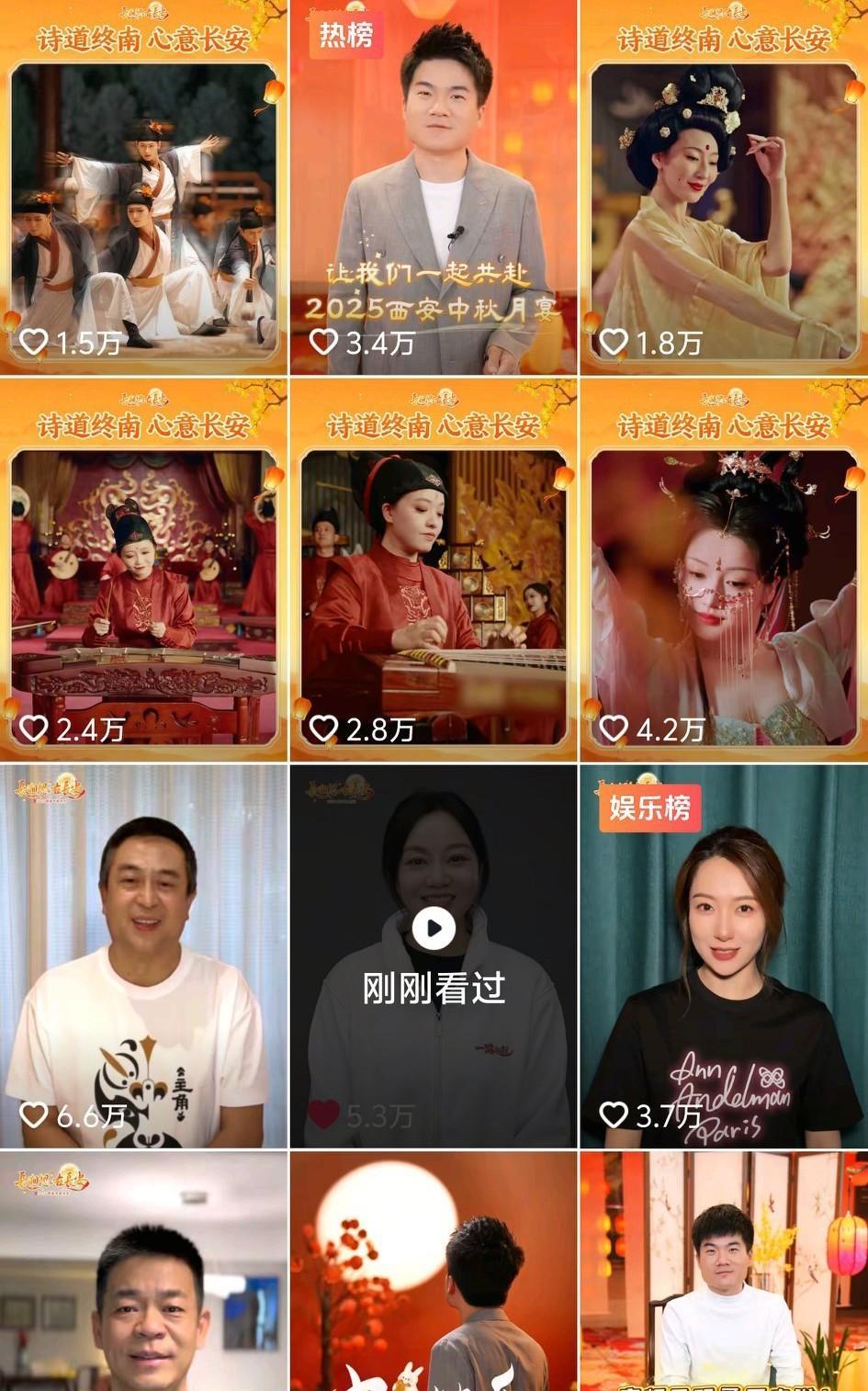
Task: Open the dancers video with 1.5万 likes
Action: (143, 187)
